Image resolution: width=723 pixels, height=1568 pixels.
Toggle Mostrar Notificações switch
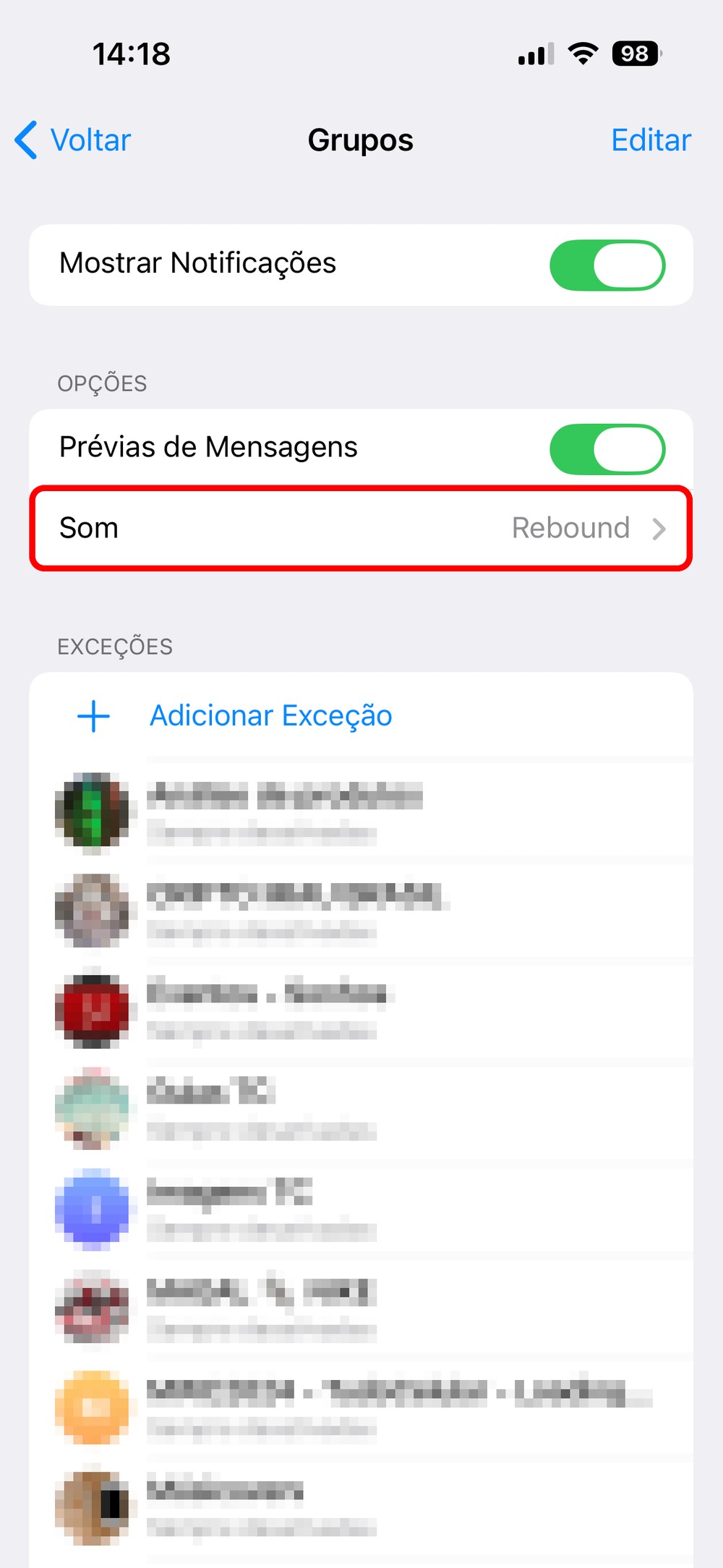tap(607, 265)
